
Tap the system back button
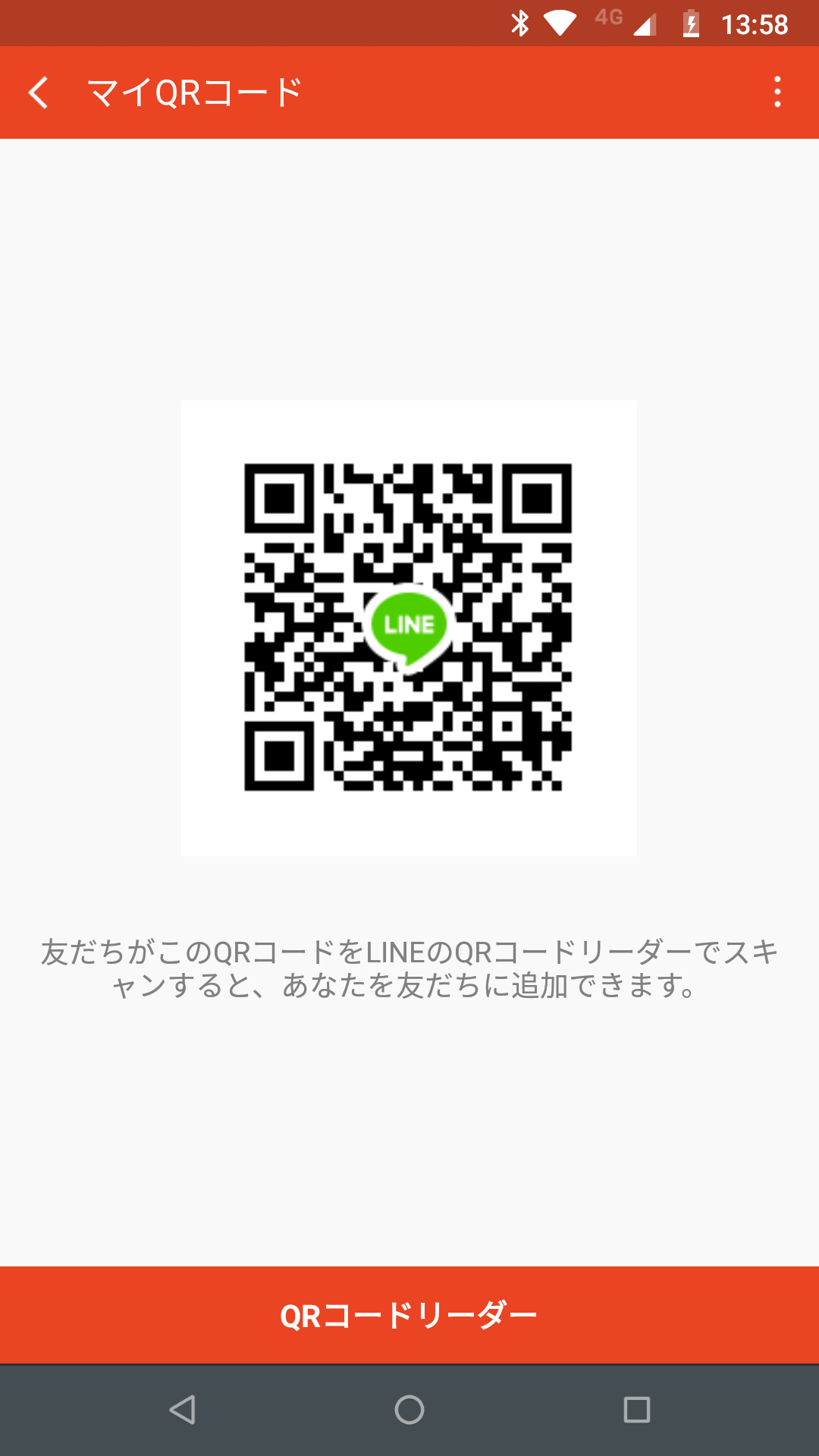(182, 1410)
